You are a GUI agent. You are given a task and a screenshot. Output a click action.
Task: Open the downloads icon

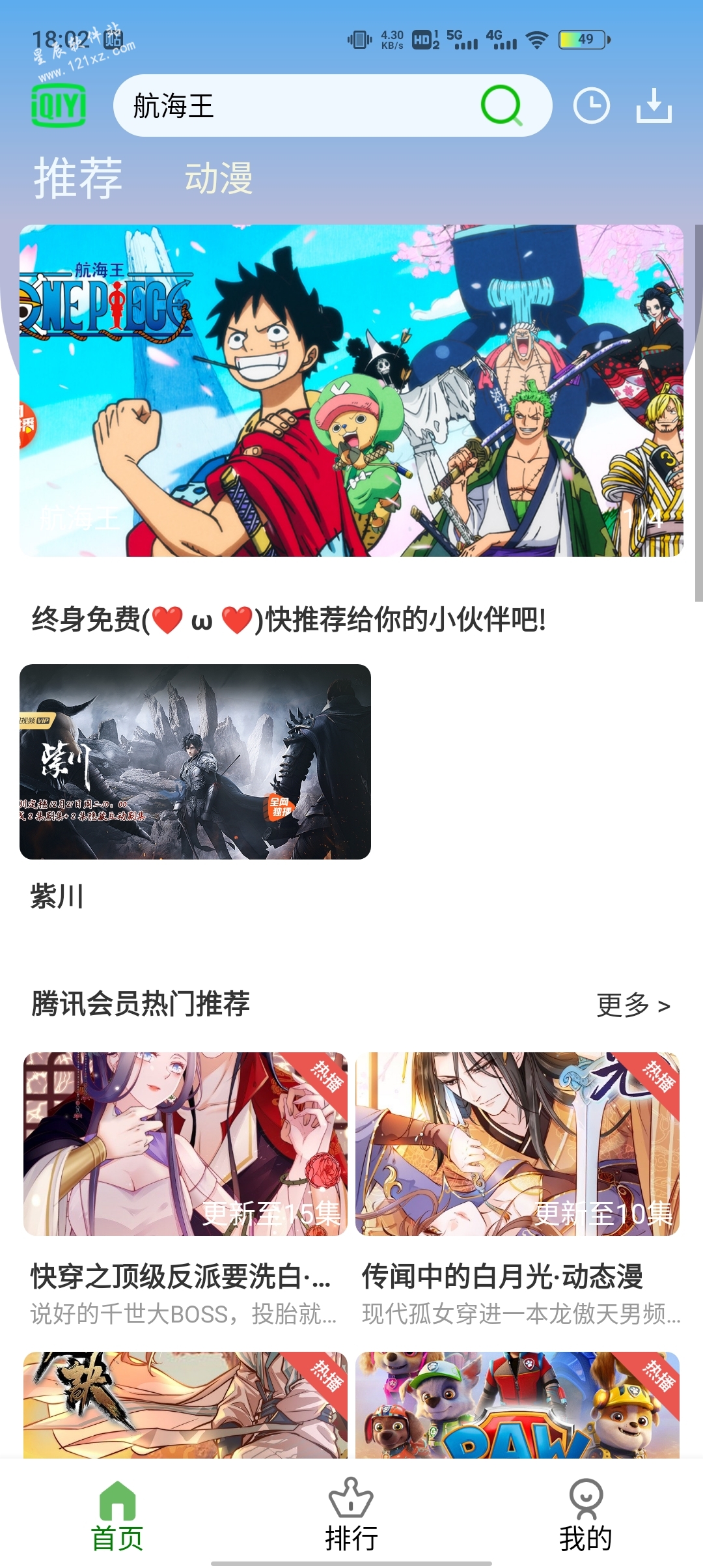[654, 106]
